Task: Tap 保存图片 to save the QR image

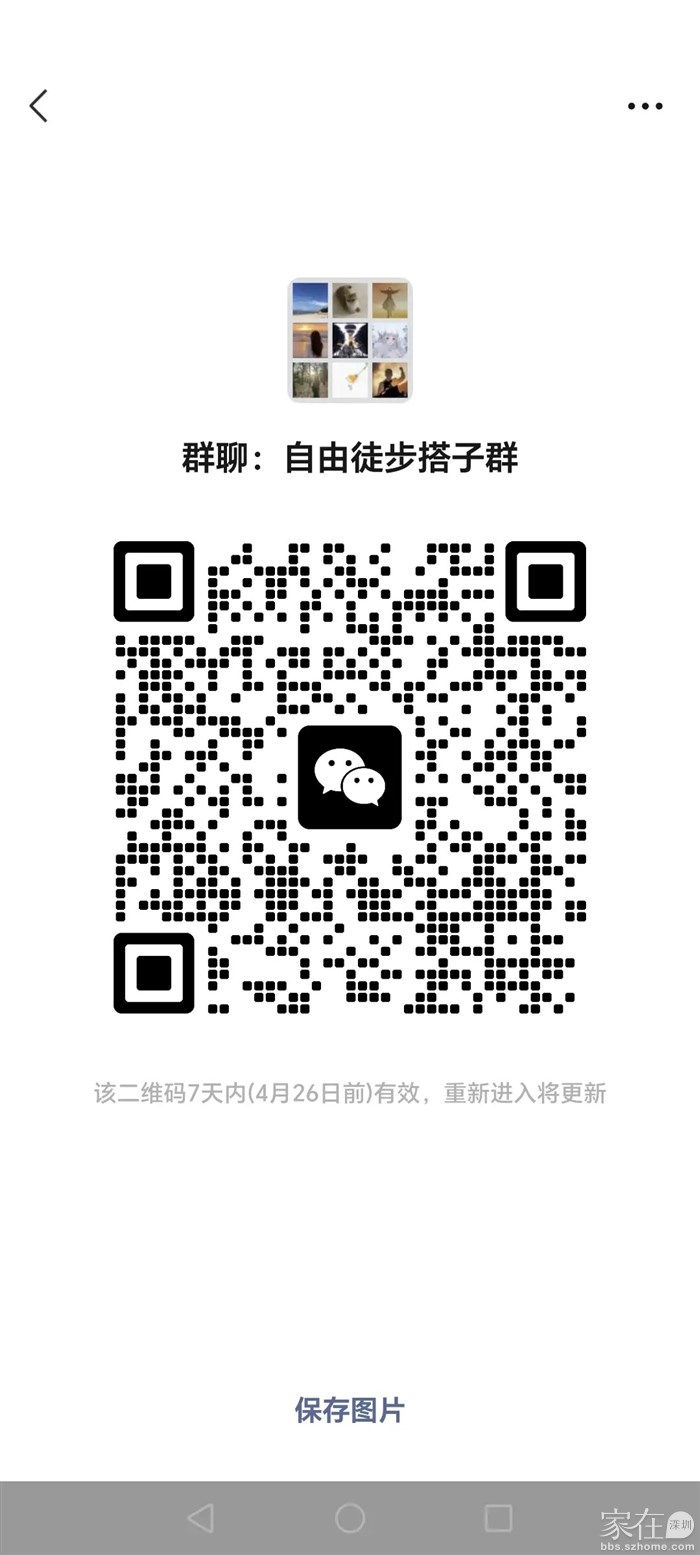Action: coord(350,1410)
